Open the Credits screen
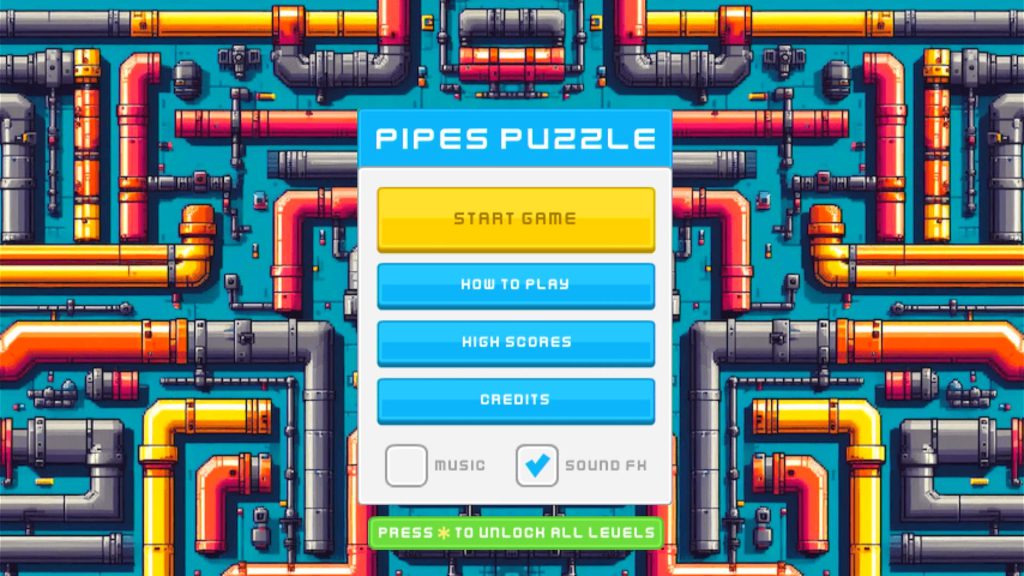The width and height of the screenshot is (1024, 576). click(x=515, y=400)
